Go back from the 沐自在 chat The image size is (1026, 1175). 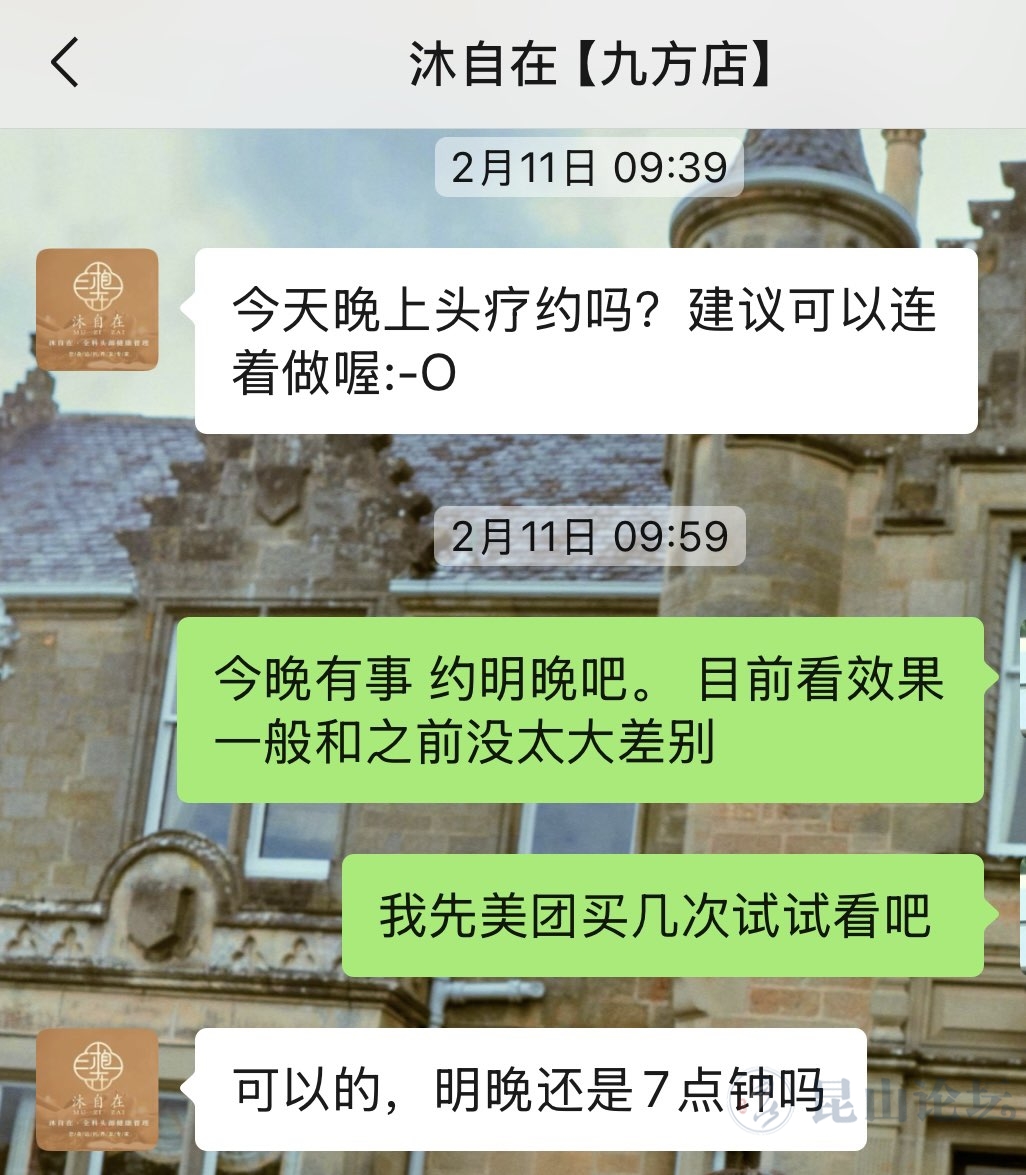click(x=65, y=63)
